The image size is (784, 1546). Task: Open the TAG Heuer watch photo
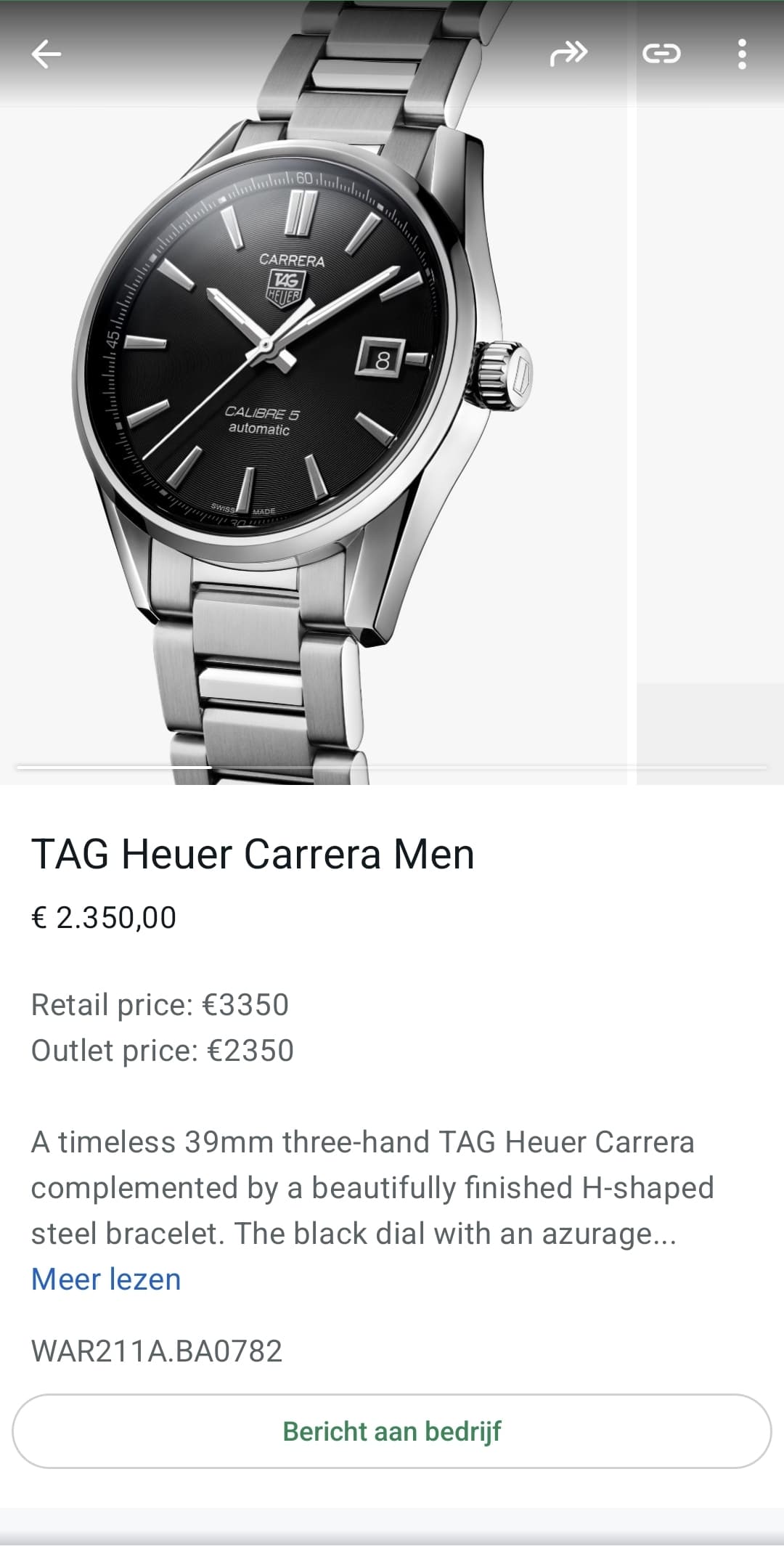point(314,392)
